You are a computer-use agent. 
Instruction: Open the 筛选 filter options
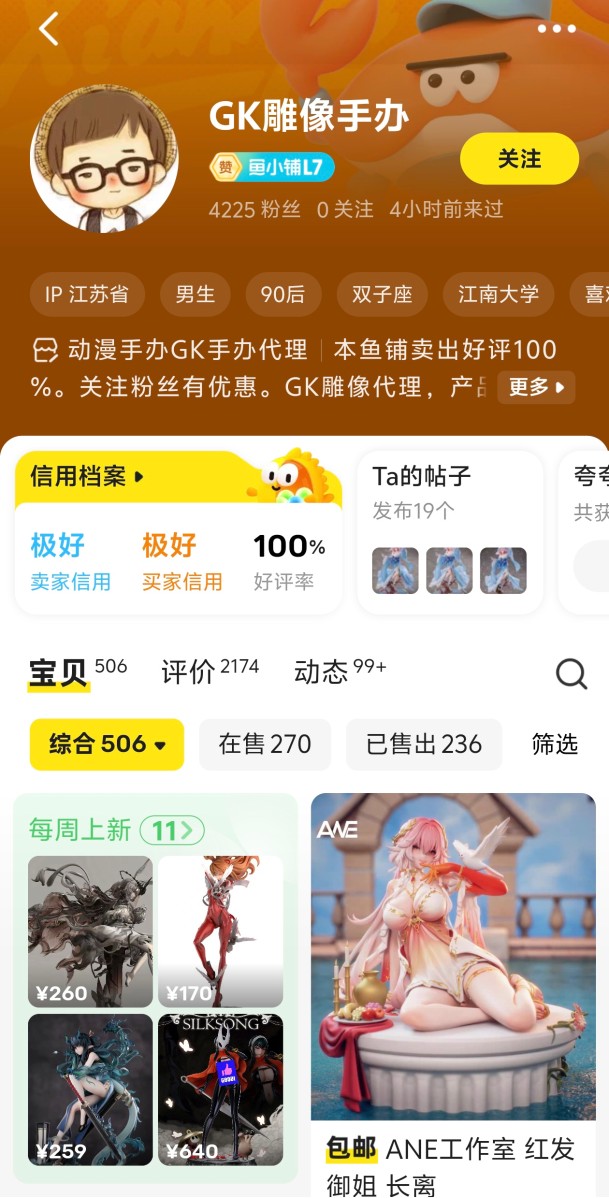(x=555, y=744)
